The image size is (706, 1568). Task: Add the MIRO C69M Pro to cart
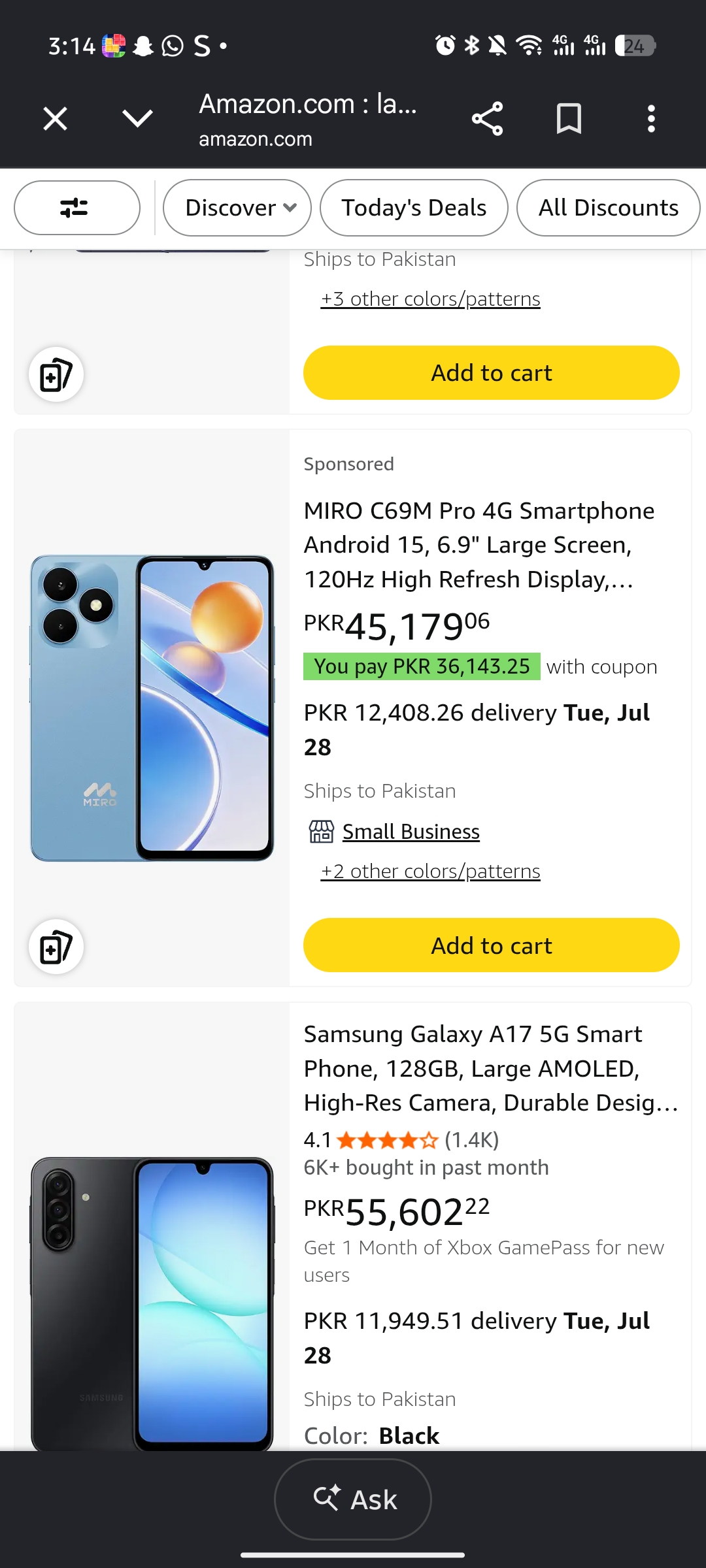point(492,945)
